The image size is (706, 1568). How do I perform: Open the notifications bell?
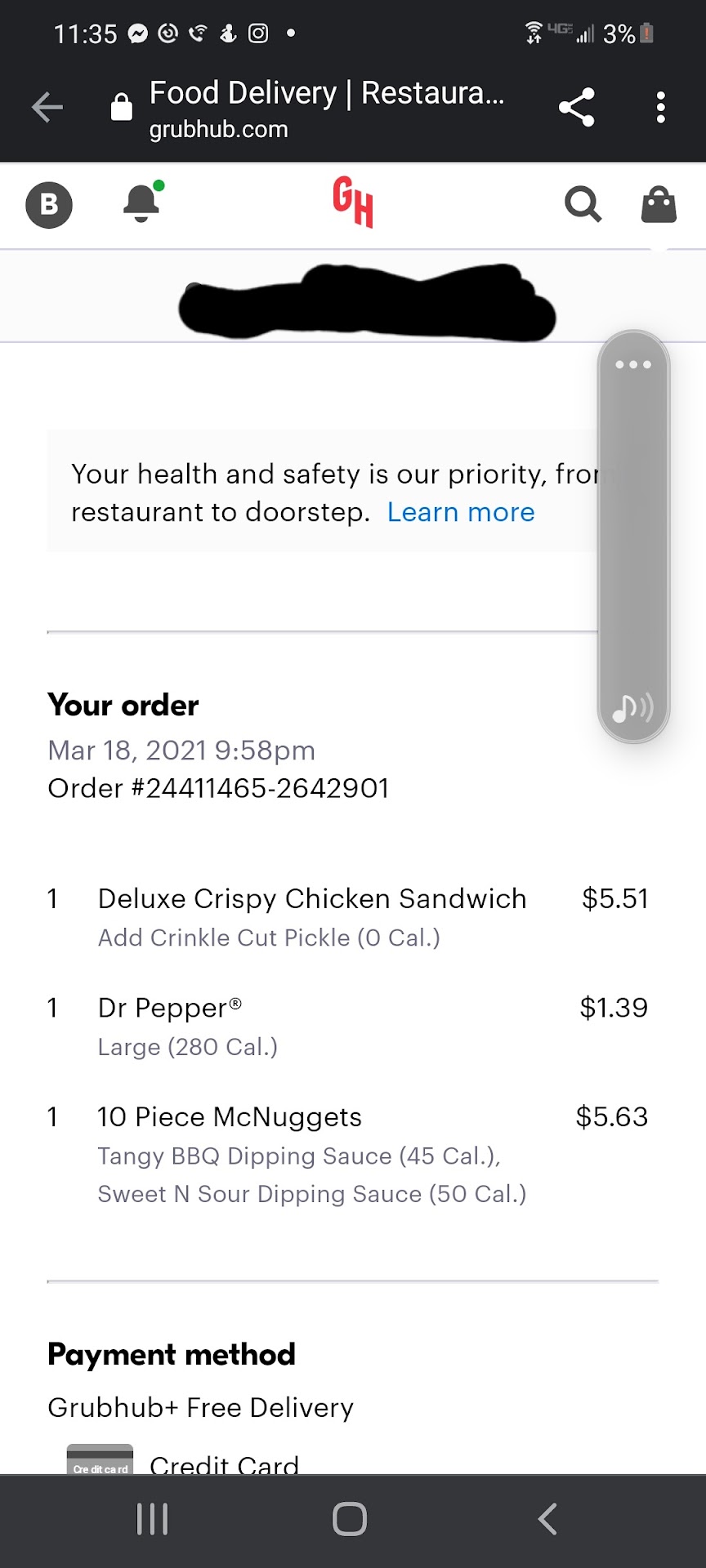tap(141, 203)
